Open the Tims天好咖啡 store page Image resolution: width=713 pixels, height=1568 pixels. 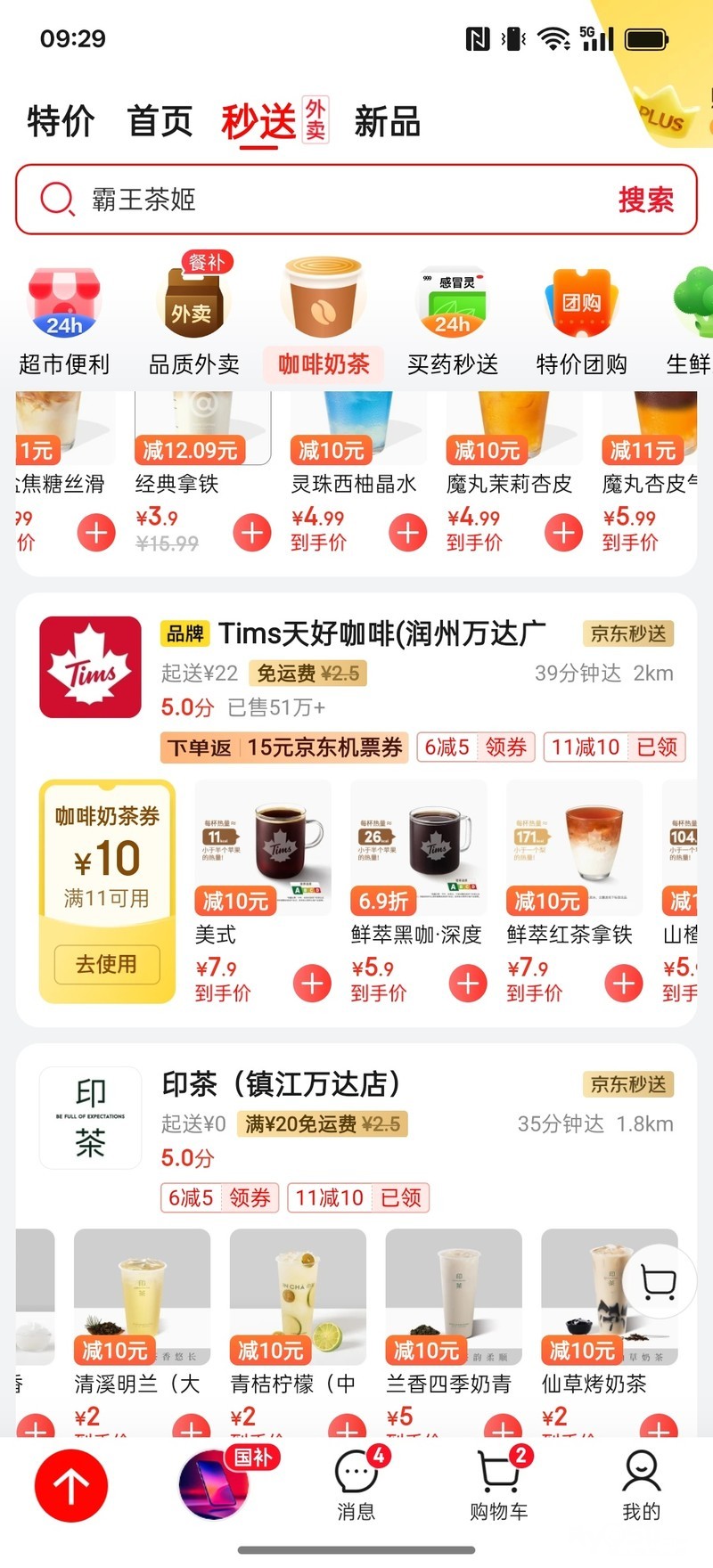(x=381, y=633)
